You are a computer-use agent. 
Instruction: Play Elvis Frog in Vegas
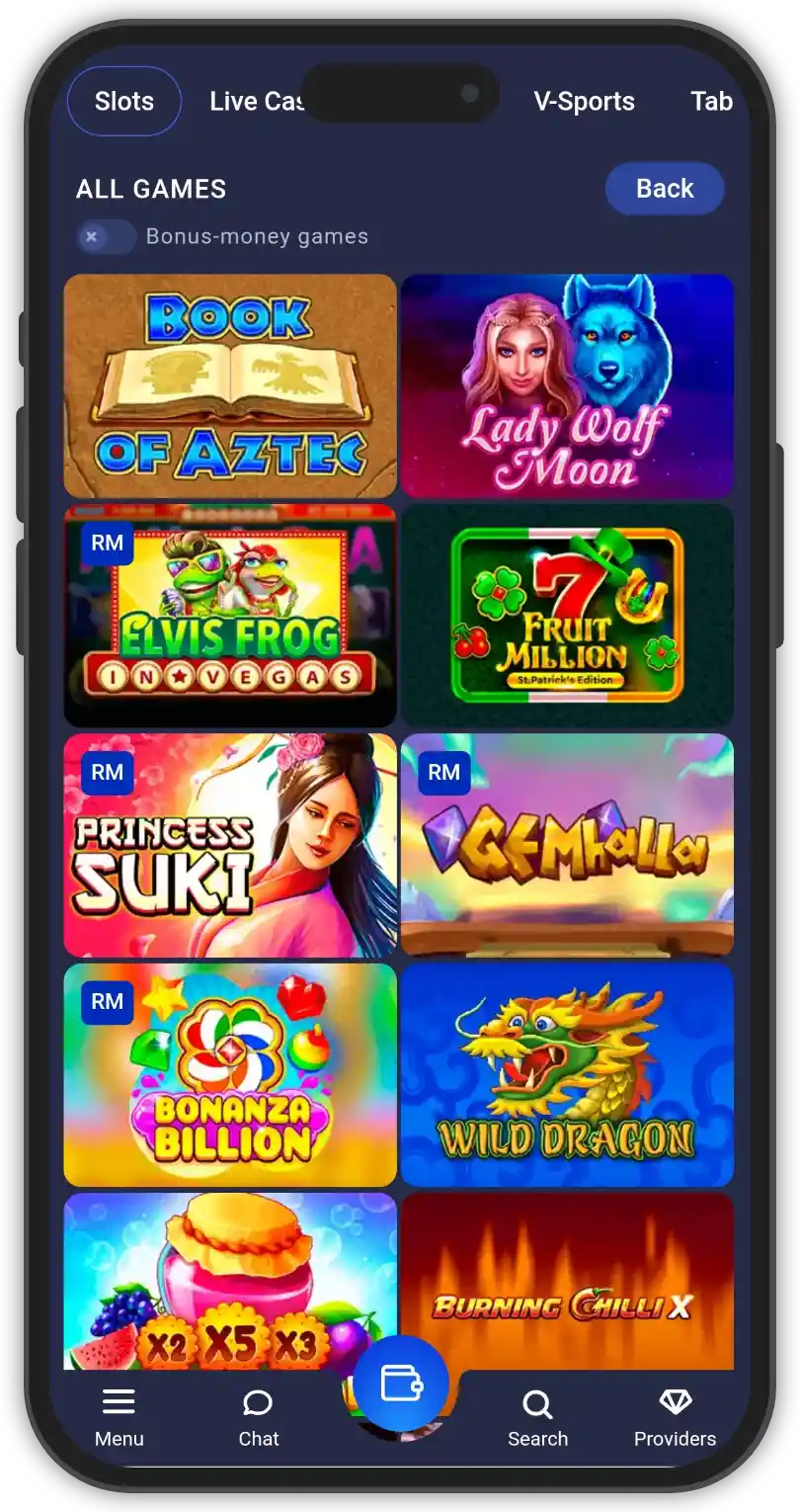tap(230, 616)
